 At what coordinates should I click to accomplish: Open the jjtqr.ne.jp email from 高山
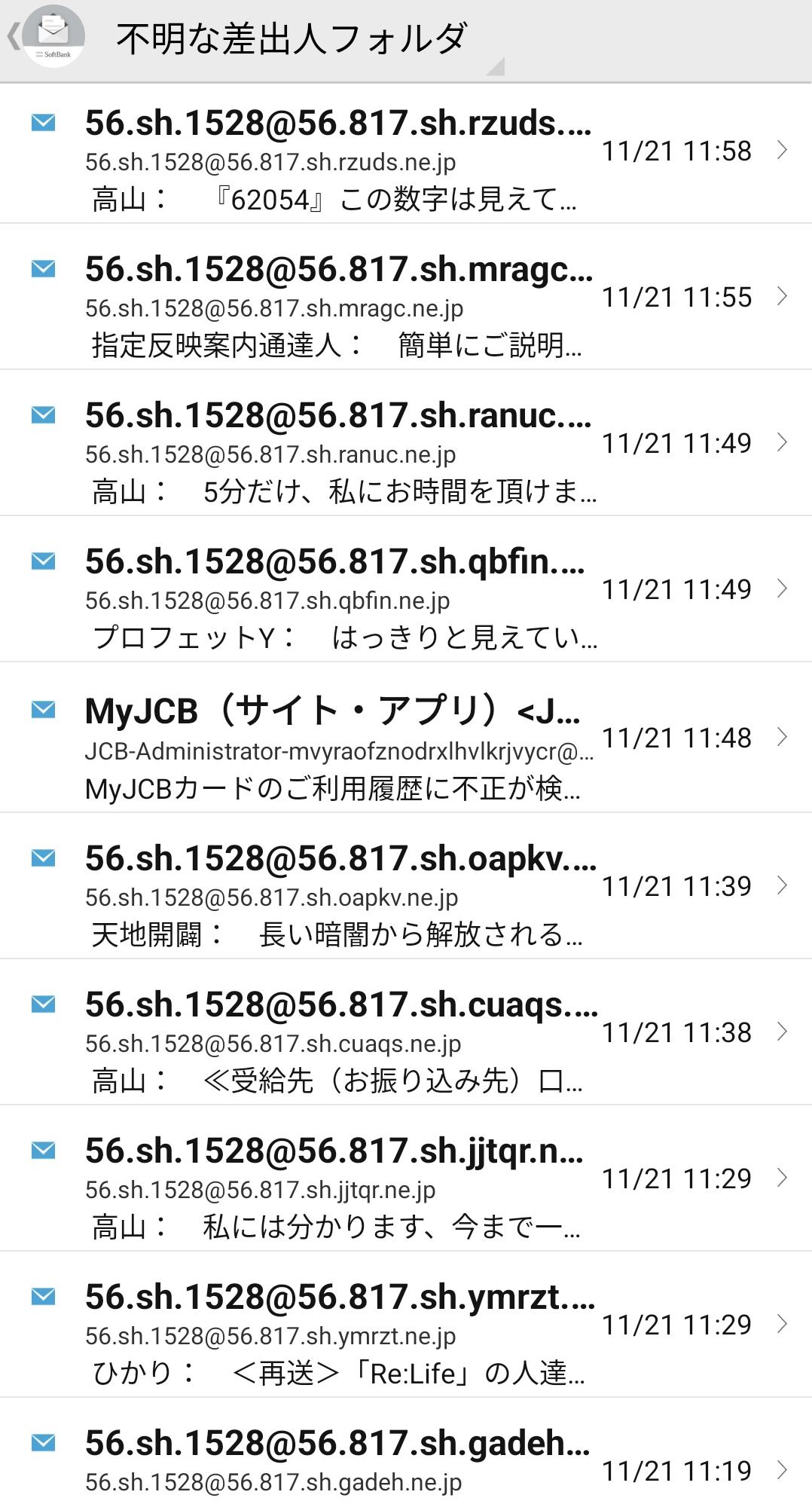coord(406,1178)
